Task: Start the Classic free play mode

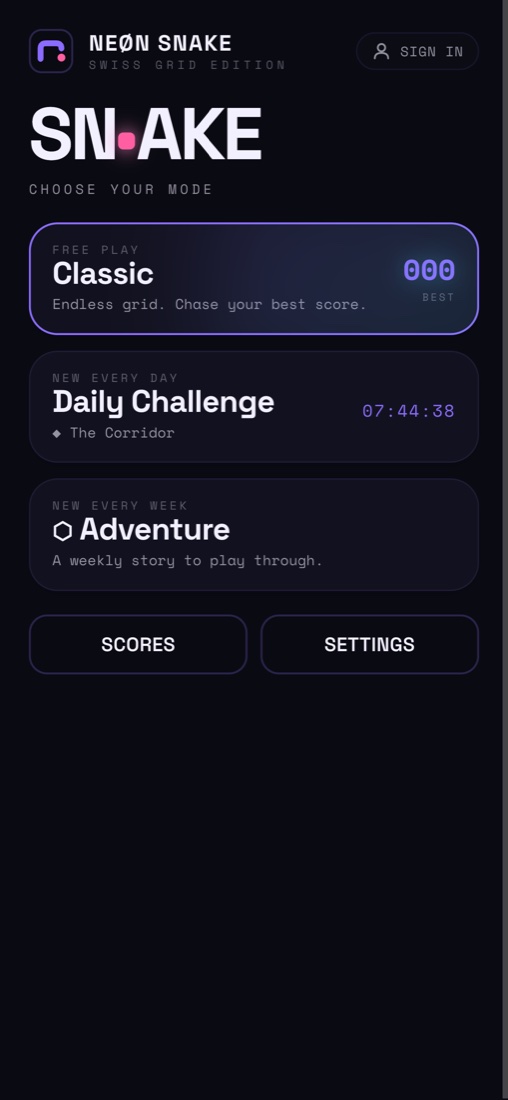Action: tap(254, 279)
